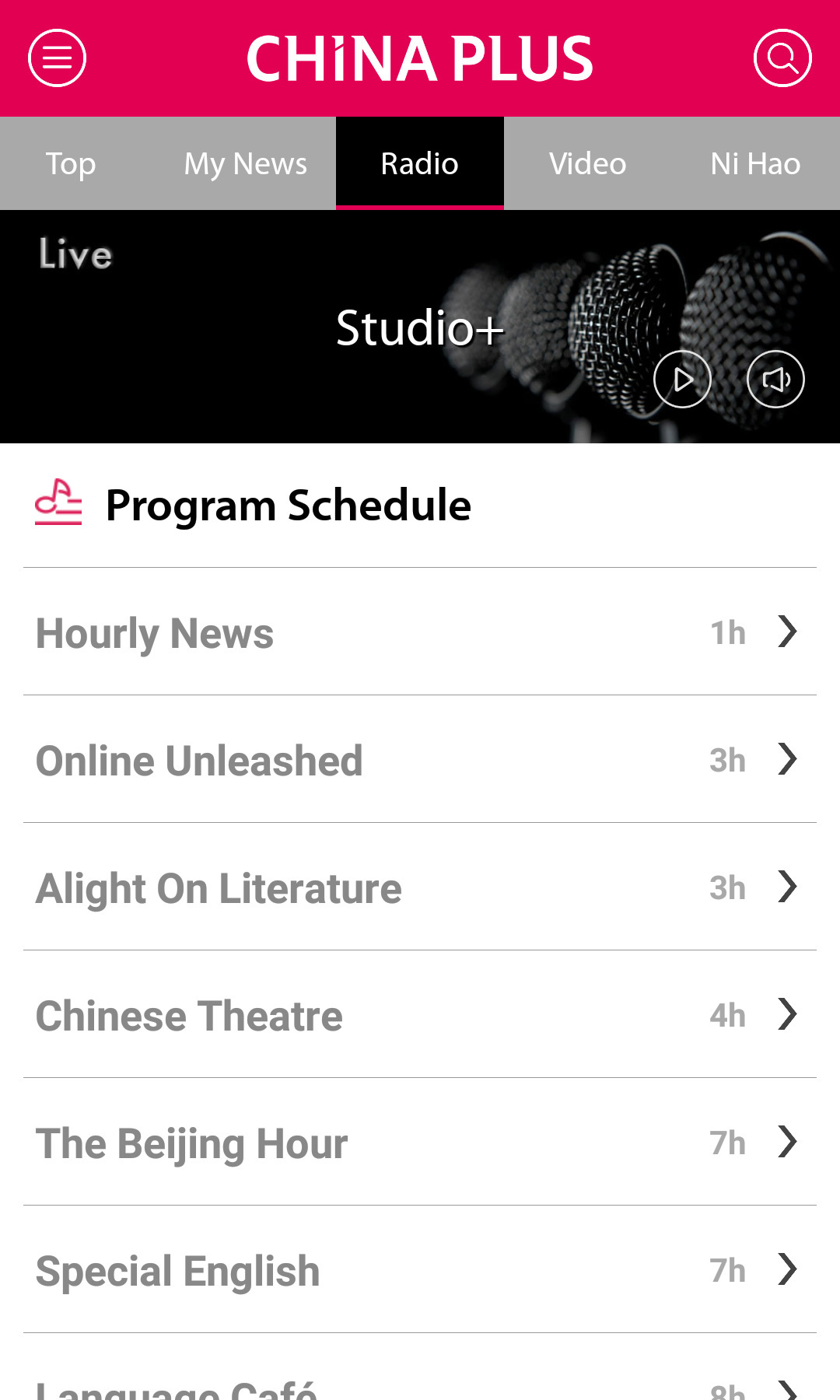Expand the Online Unleashed program details
Image resolution: width=840 pixels, height=1400 pixels.
[x=788, y=759]
